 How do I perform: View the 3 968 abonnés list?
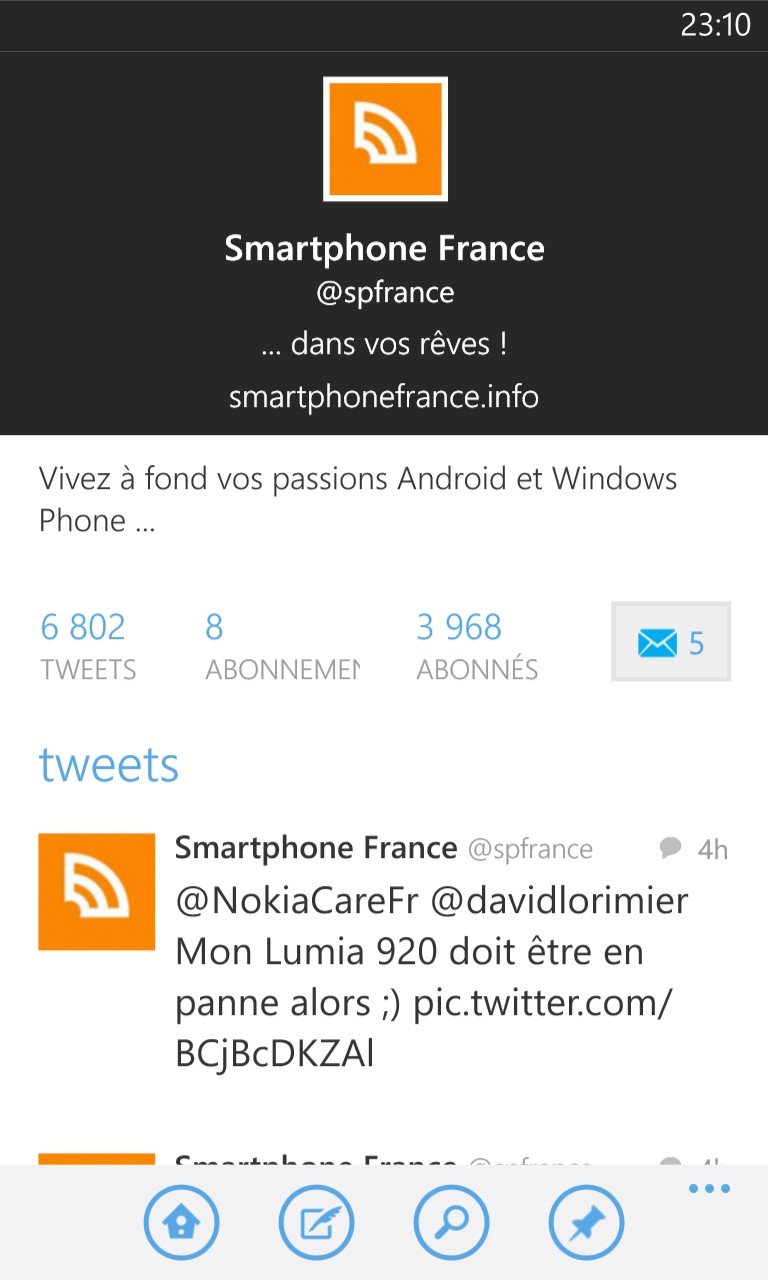pos(477,646)
